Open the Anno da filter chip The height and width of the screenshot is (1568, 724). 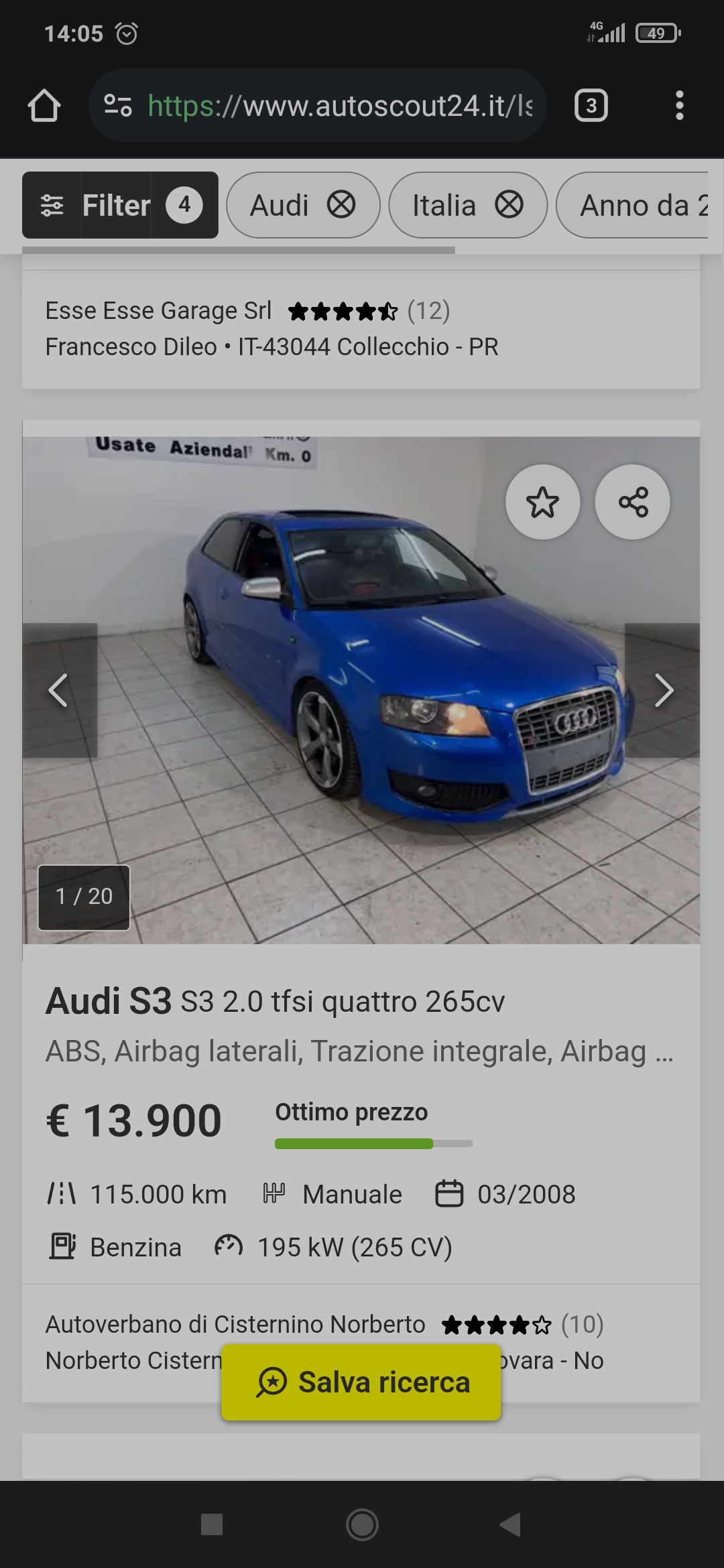coord(633,205)
